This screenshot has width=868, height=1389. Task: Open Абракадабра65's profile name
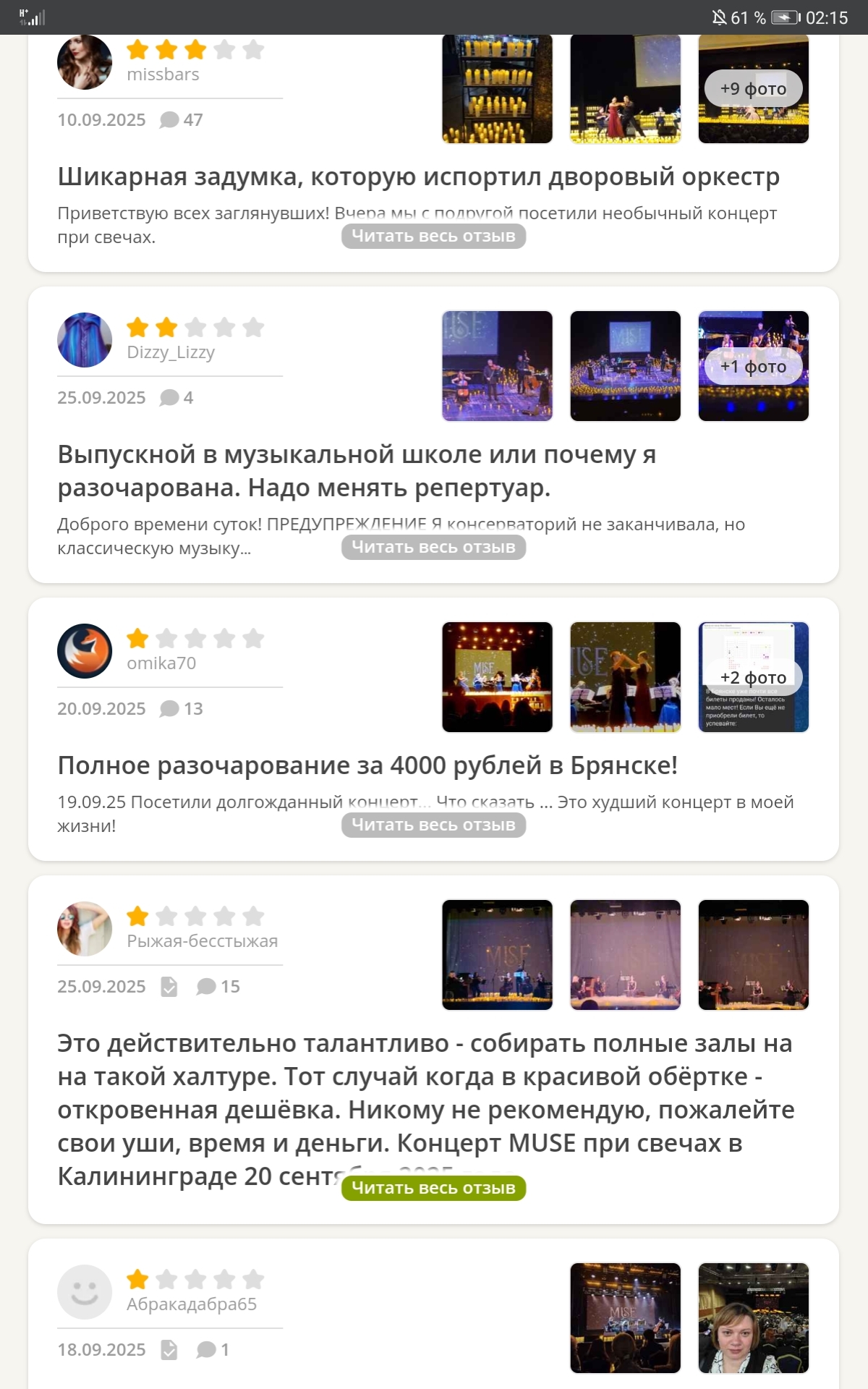coord(192,1304)
